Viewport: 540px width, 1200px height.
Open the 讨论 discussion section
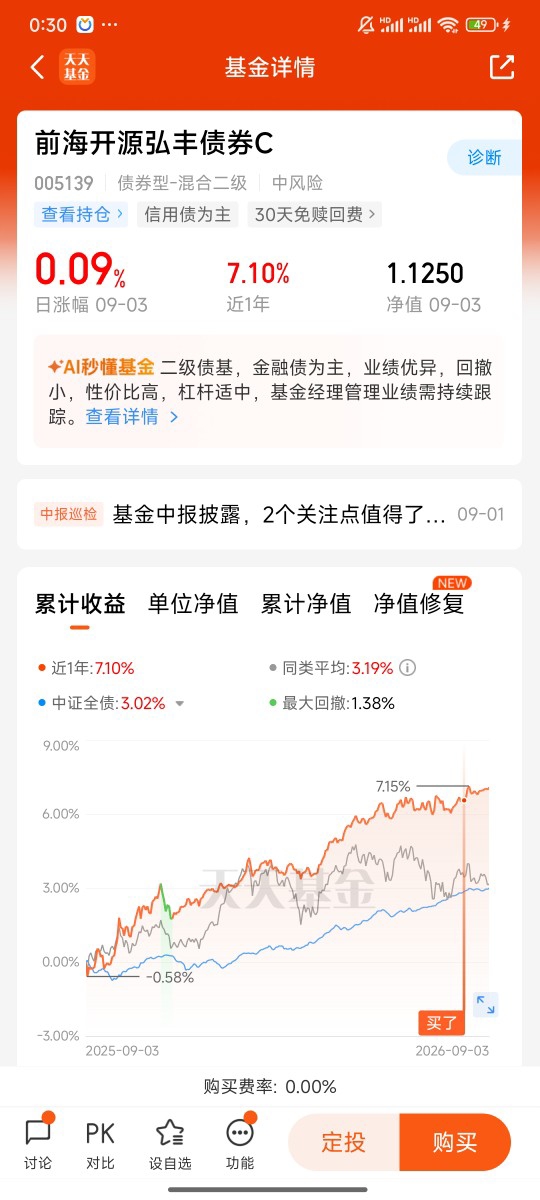click(38, 1144)
